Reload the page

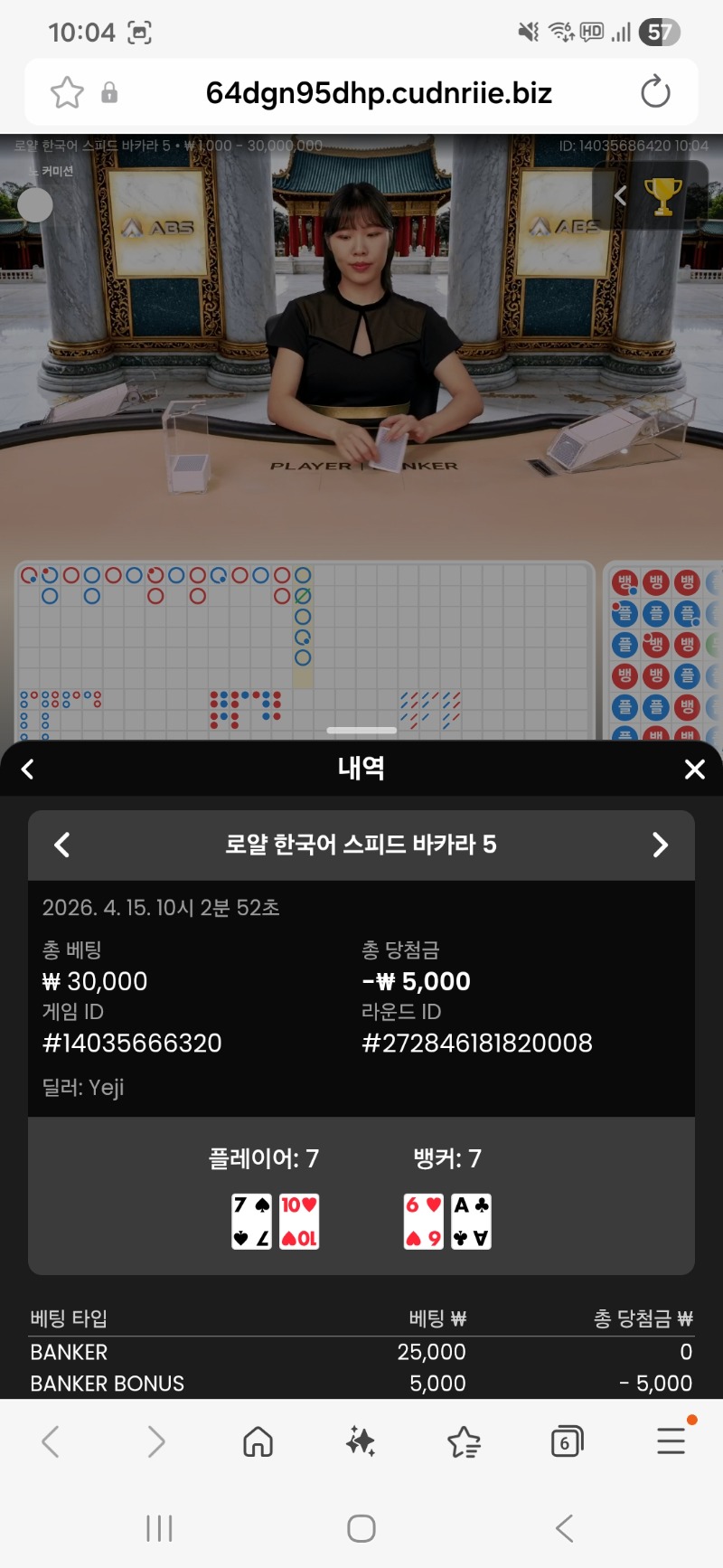click(655, 92)
